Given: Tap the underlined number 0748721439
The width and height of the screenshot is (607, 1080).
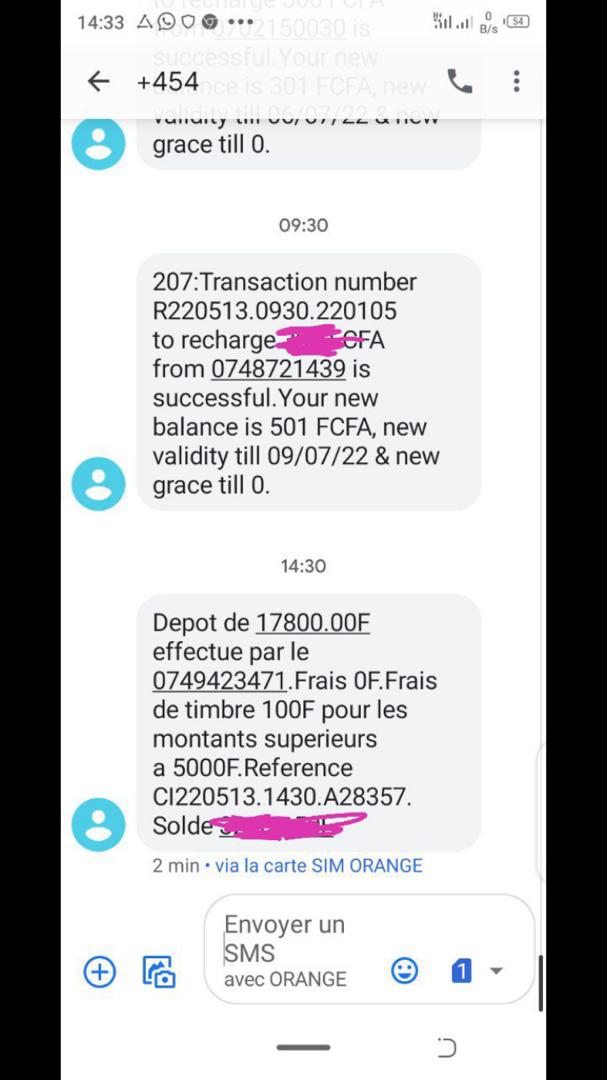Looking at the screenshot, I should (x=278, y=369).
